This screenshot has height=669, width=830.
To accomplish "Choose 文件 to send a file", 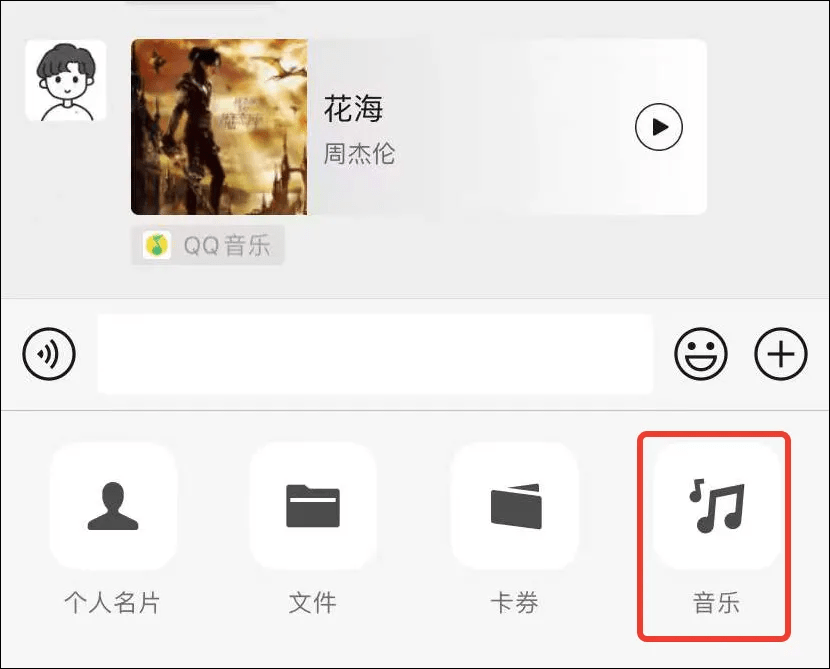I will [x=313, y=506].
